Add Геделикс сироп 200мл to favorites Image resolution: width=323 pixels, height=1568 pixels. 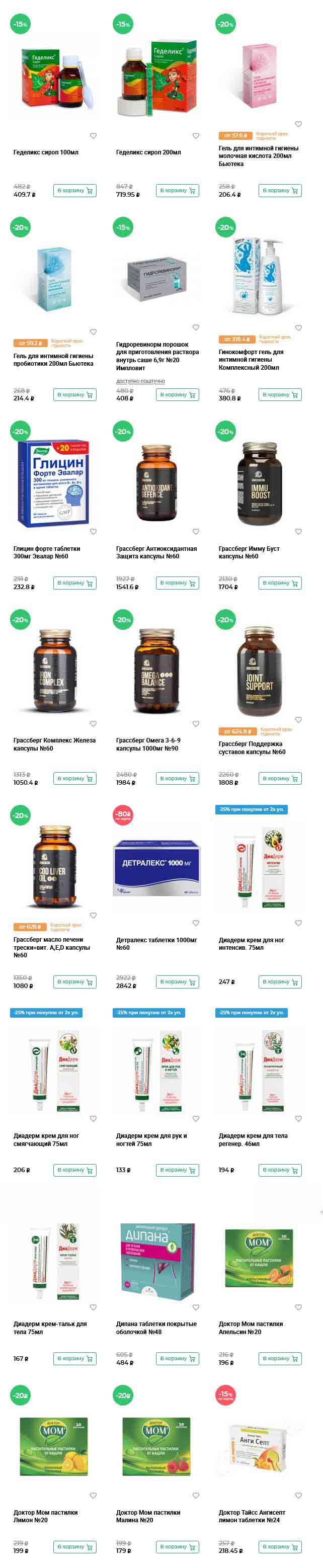(196, 136)
